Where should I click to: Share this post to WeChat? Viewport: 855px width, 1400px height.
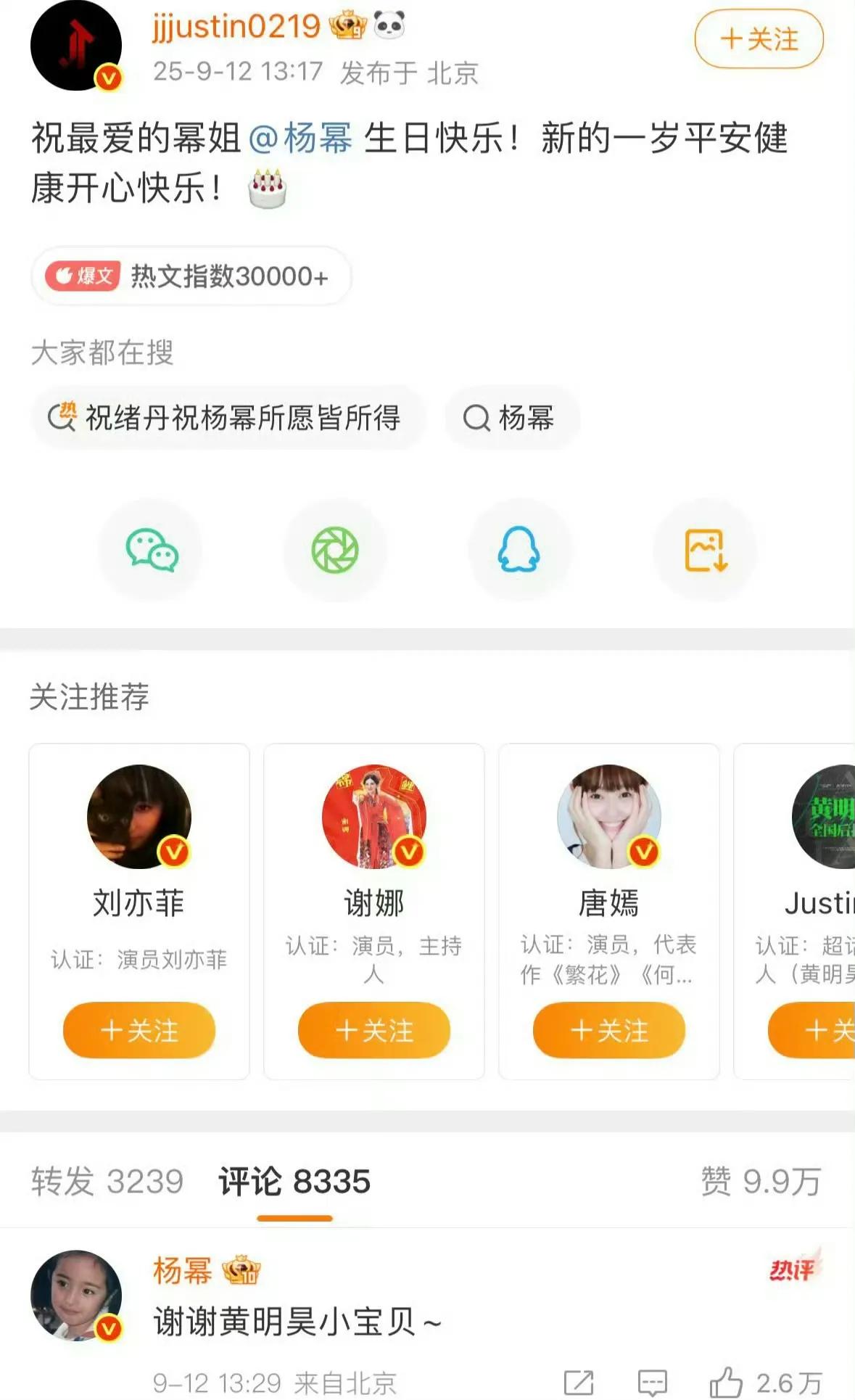tap(152, 550)
